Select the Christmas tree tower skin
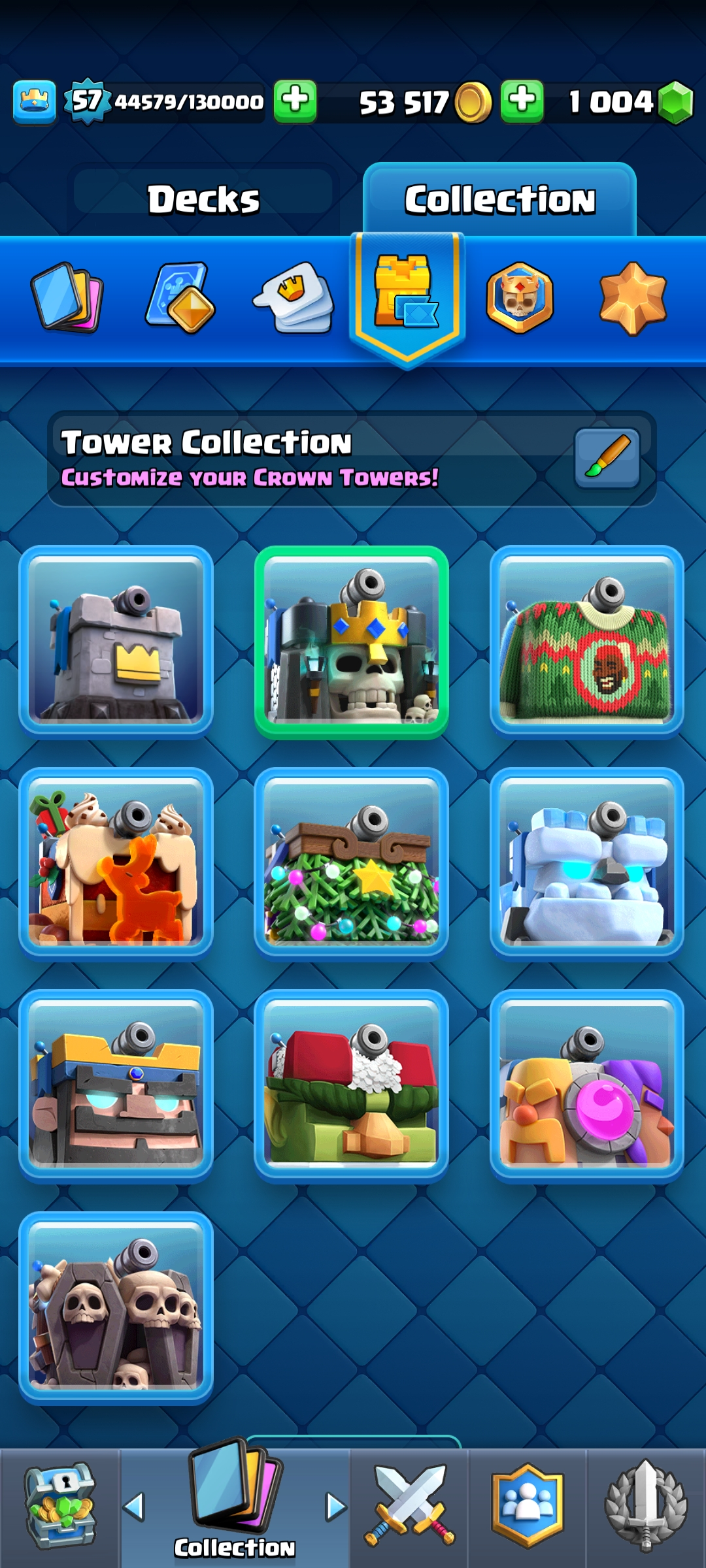This screenshot has height=1568, width=706. [x=352, y=864]
